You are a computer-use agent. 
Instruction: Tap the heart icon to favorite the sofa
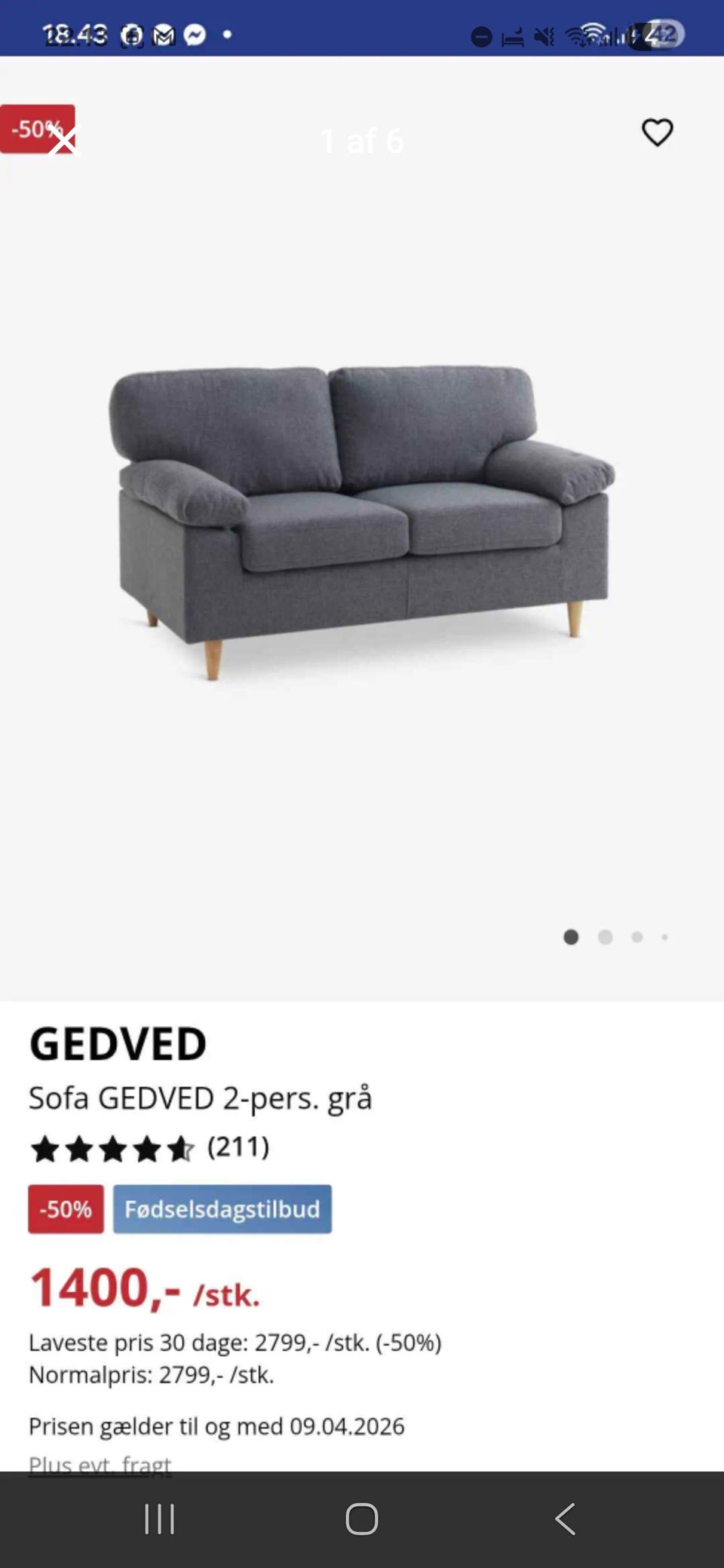tap(657, 133)
